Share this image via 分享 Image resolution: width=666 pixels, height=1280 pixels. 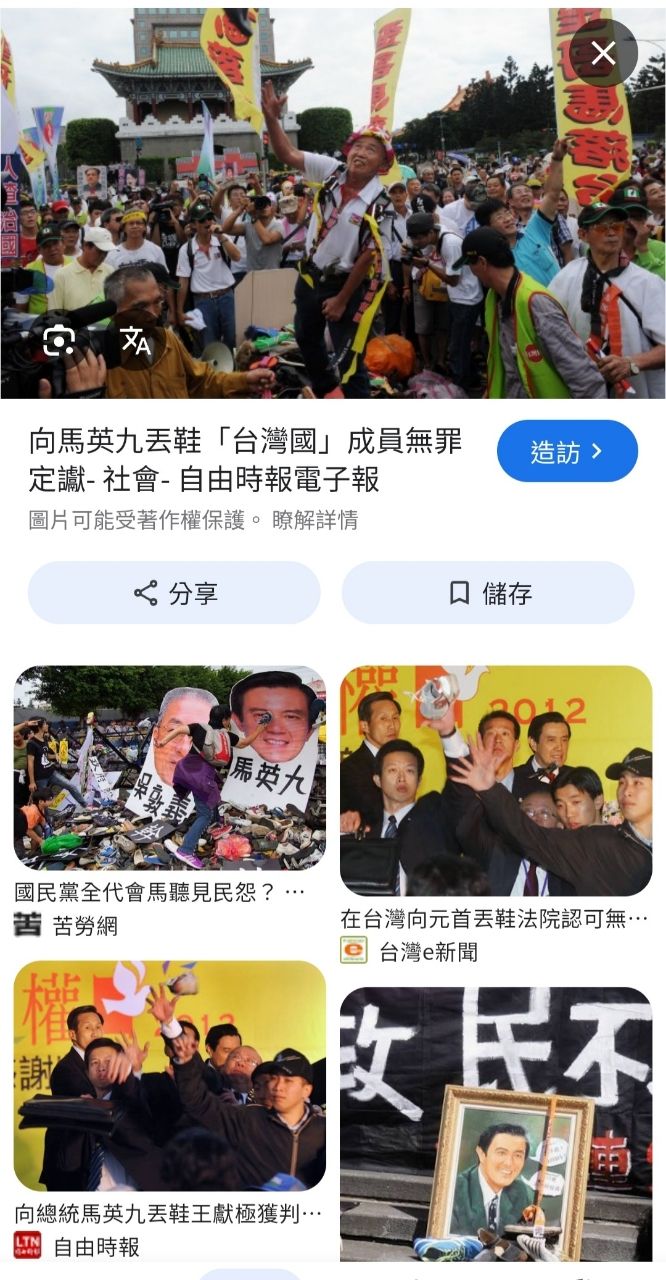pyautogui.click(x=174, y=593)
